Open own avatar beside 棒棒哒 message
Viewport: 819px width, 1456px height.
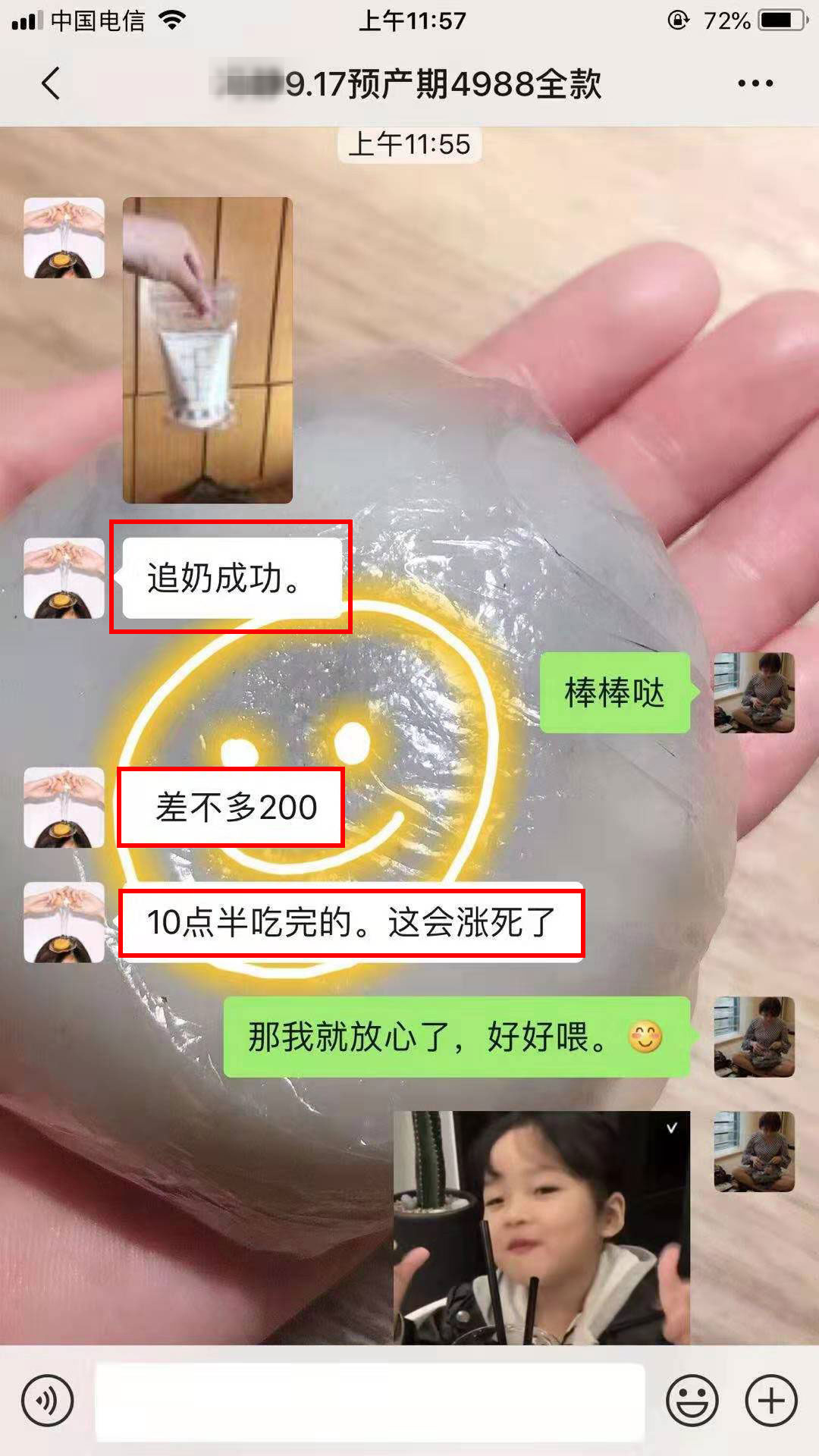tap(754, 692)
